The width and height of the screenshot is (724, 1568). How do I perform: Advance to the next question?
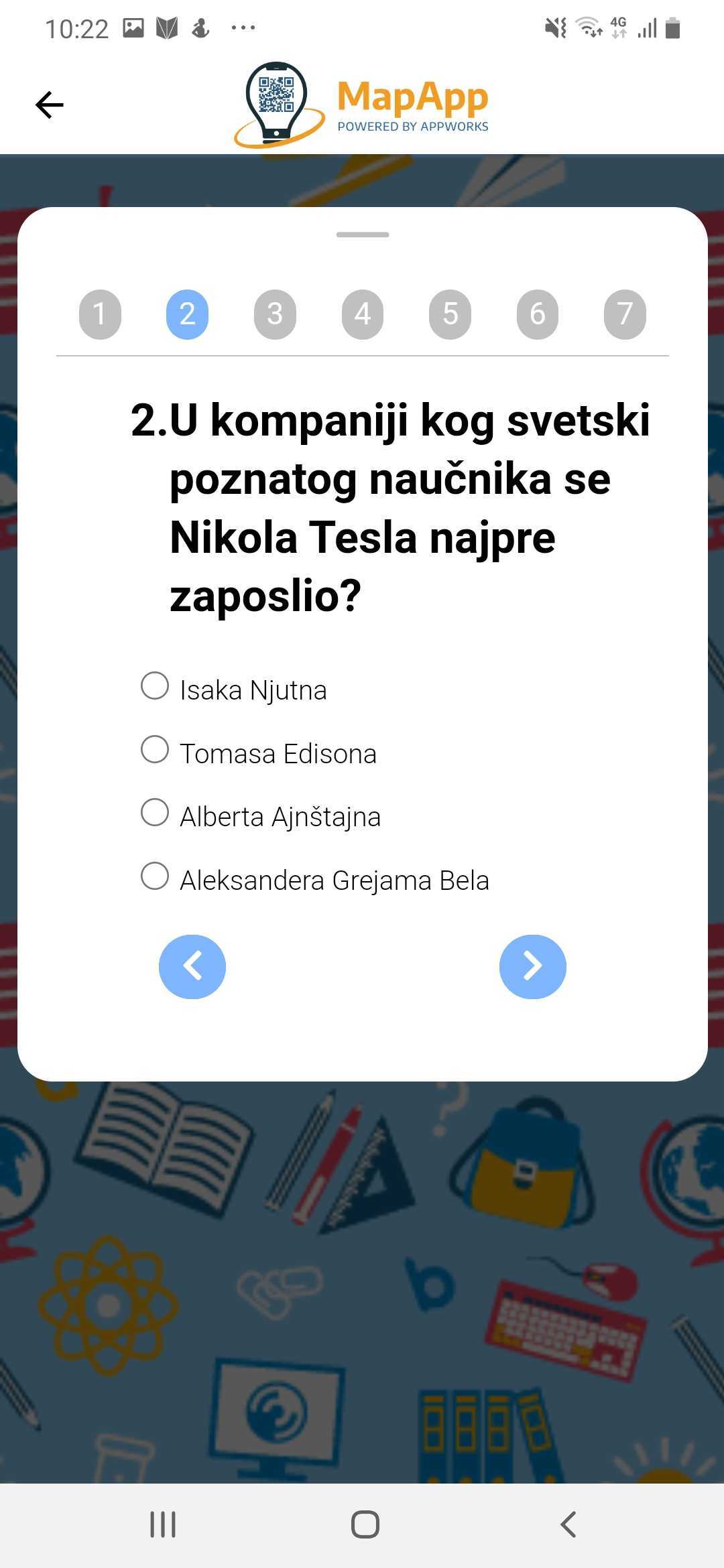(x=533, y=967)
